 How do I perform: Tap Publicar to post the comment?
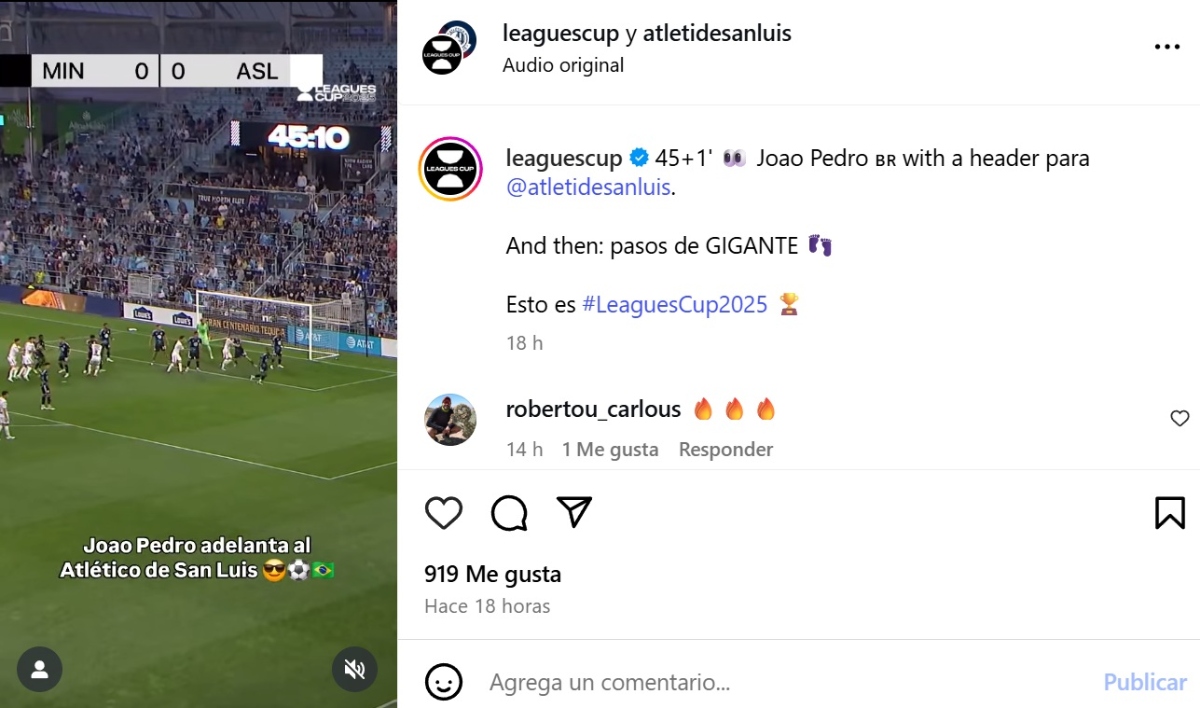point(1144,682)
